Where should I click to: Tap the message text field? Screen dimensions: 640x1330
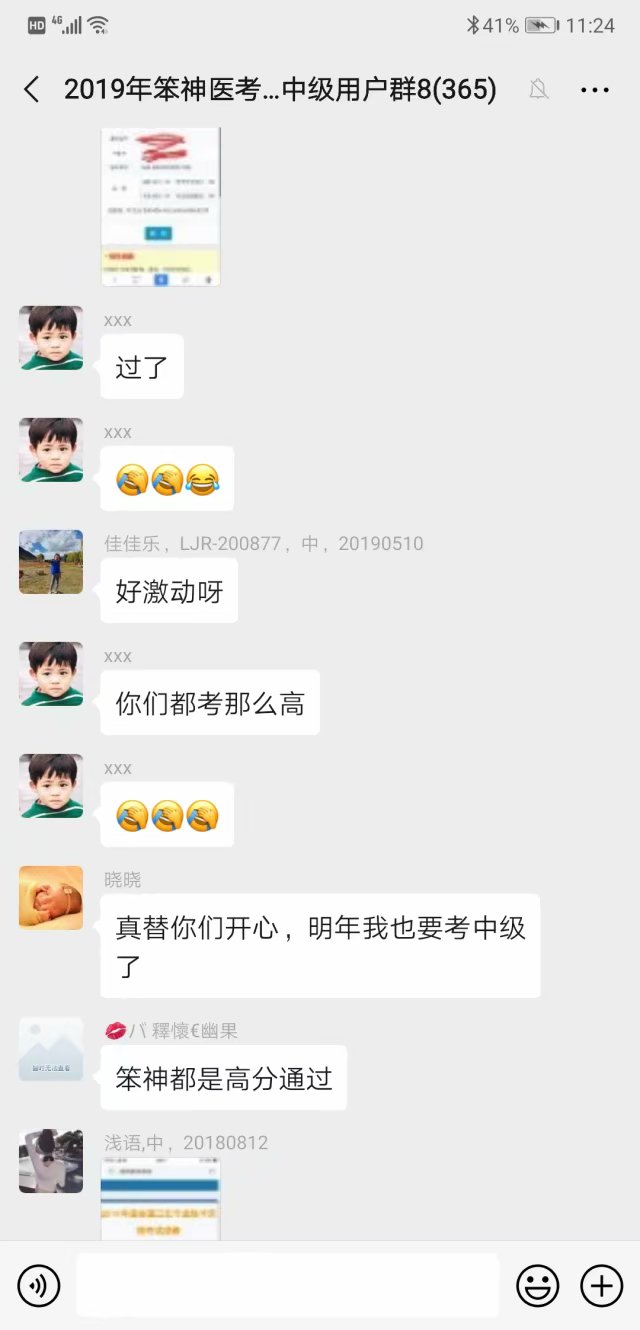coord(288,1285)
